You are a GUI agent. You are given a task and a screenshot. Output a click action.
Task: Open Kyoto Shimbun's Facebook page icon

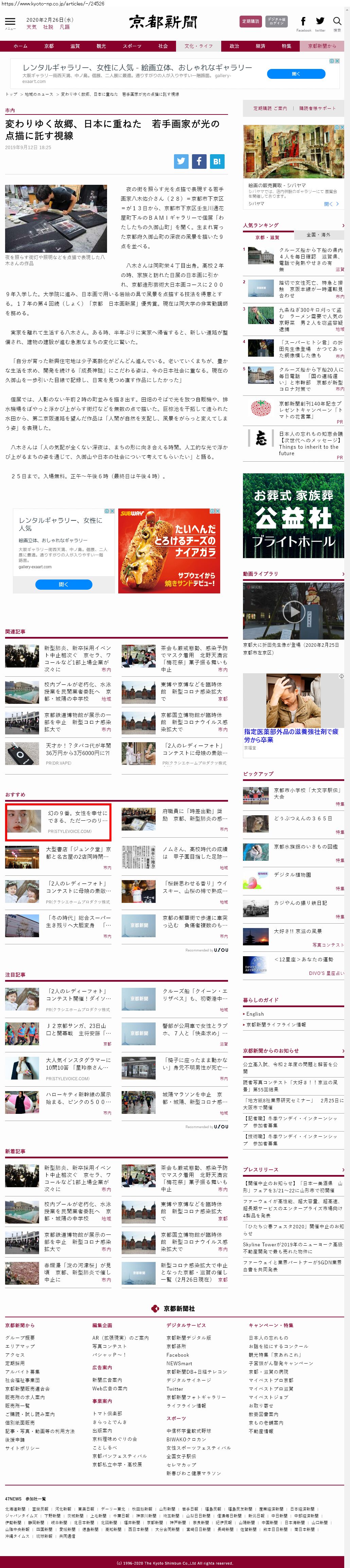tap(303, 22)
